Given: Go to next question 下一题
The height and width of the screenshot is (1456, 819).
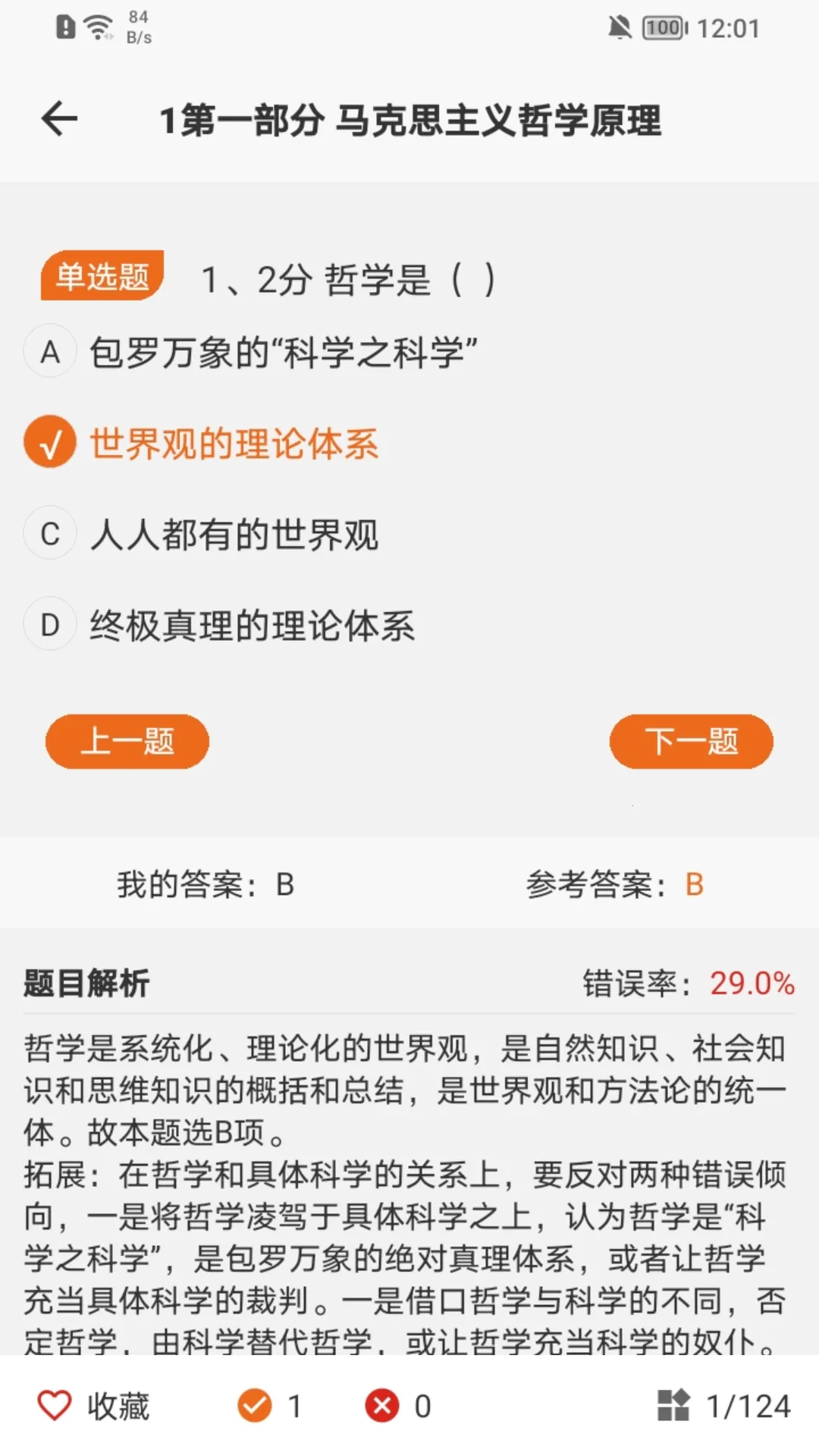Looking at the screenshot, I should click(691, 741).
